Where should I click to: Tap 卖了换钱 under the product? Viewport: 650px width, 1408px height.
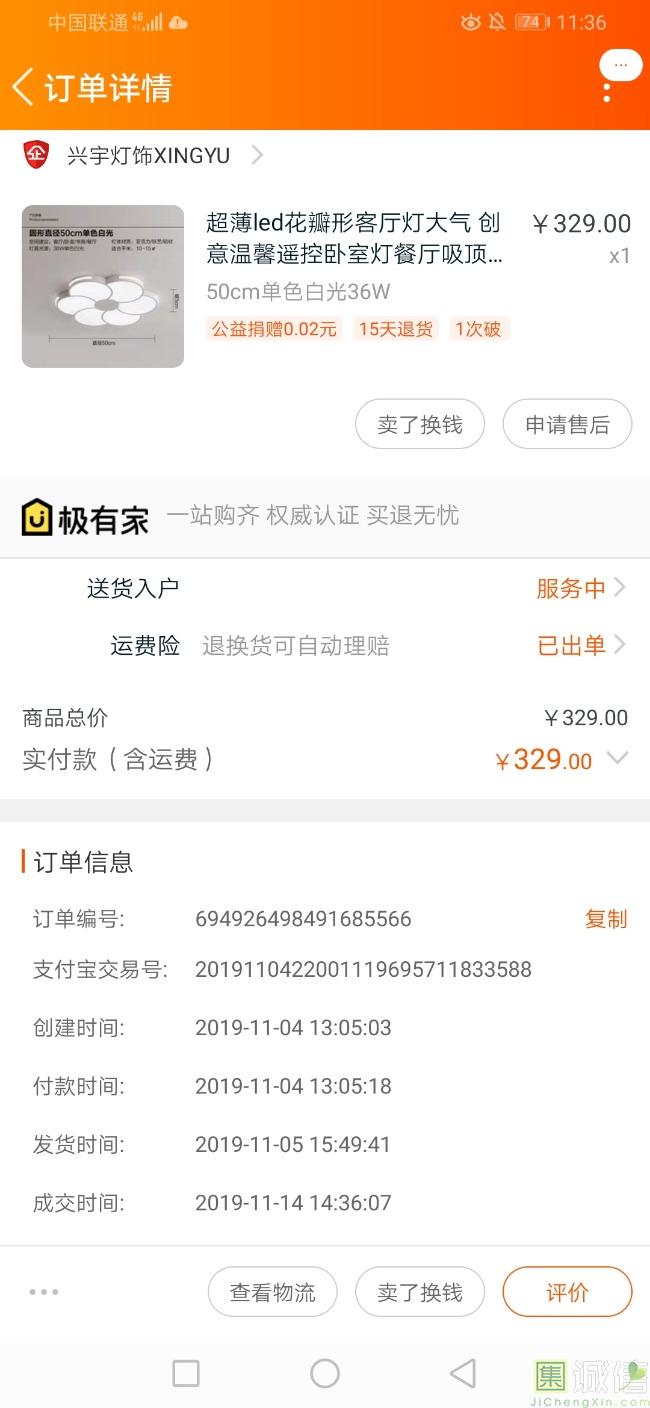tap(420, 425)
